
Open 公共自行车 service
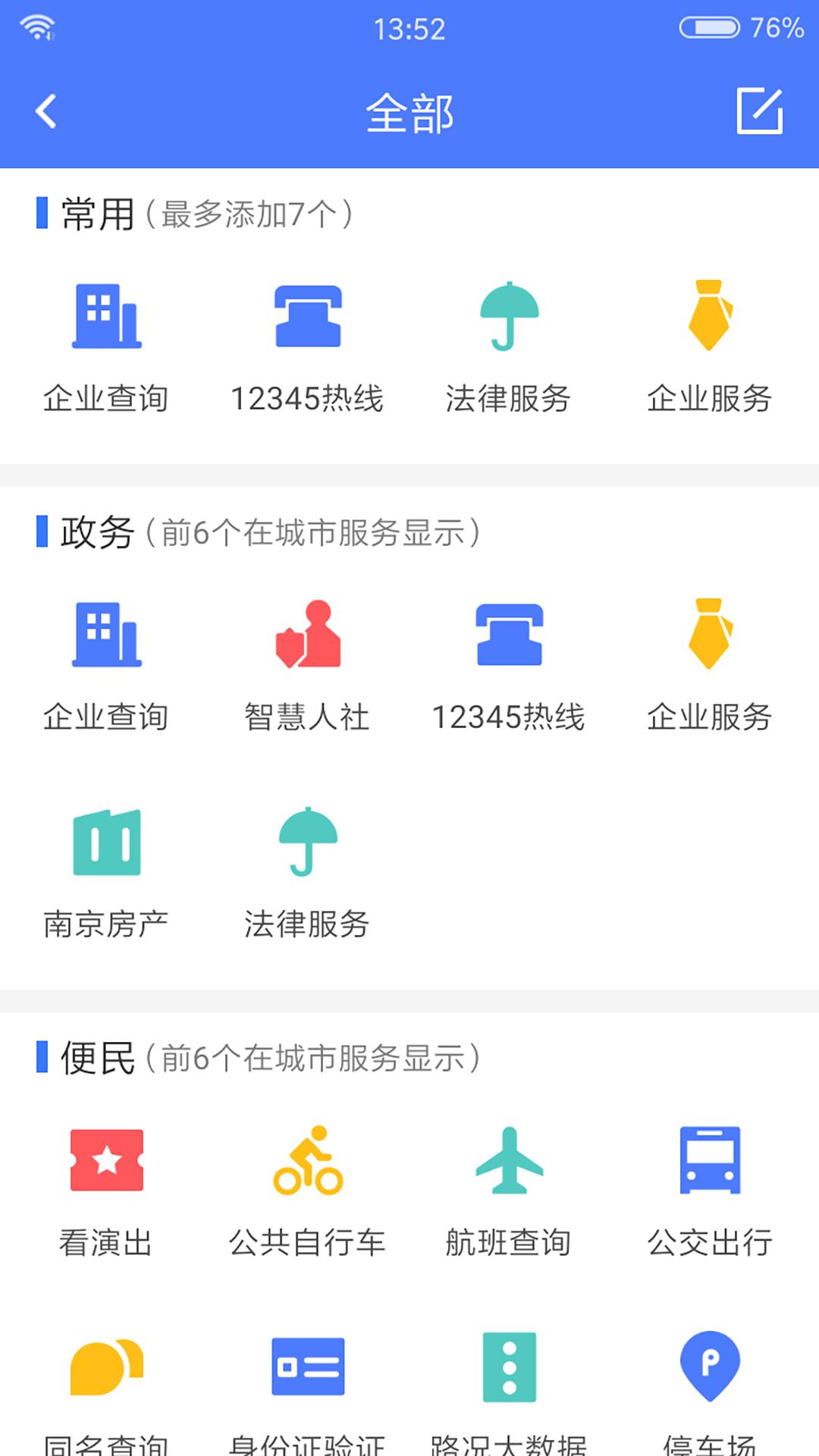[x=307, y=1192]
